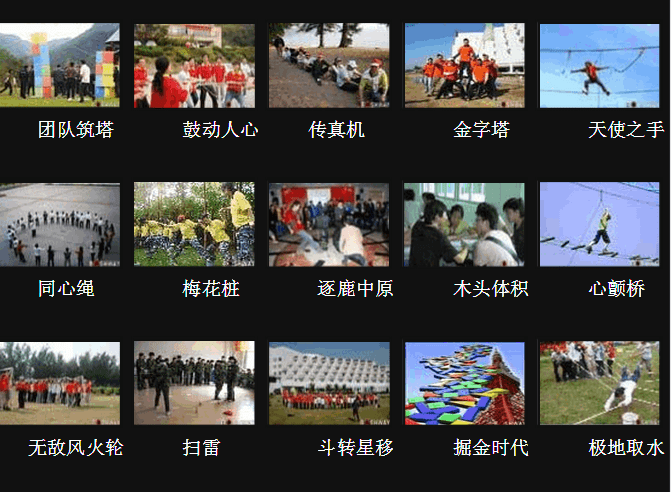Open the 木头体积 activity thumbnail

tap(464, 224)
